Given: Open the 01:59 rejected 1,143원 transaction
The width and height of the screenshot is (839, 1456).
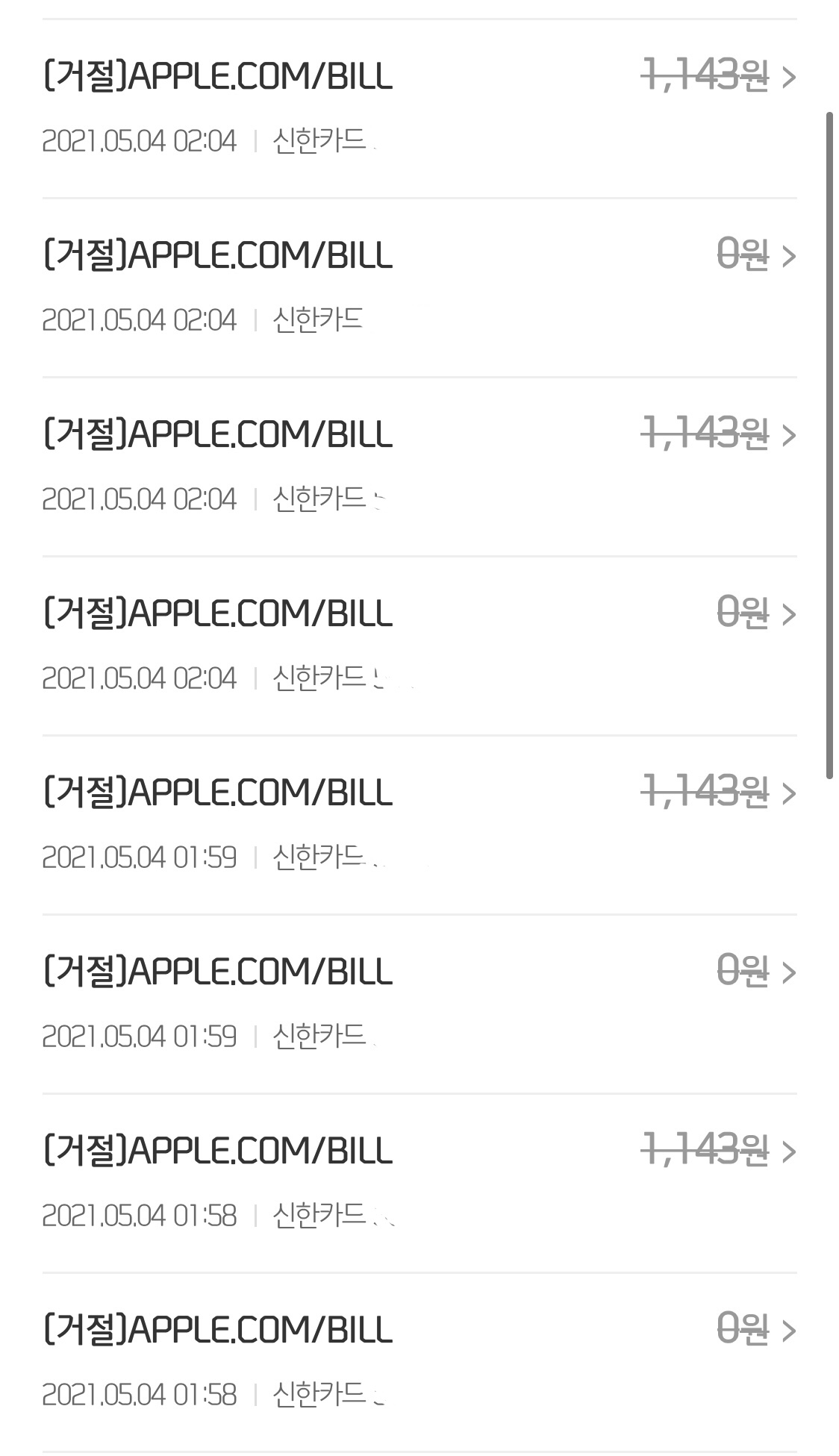Looking at the screenshot, I should pyautogui.click(x=216, y=793).
